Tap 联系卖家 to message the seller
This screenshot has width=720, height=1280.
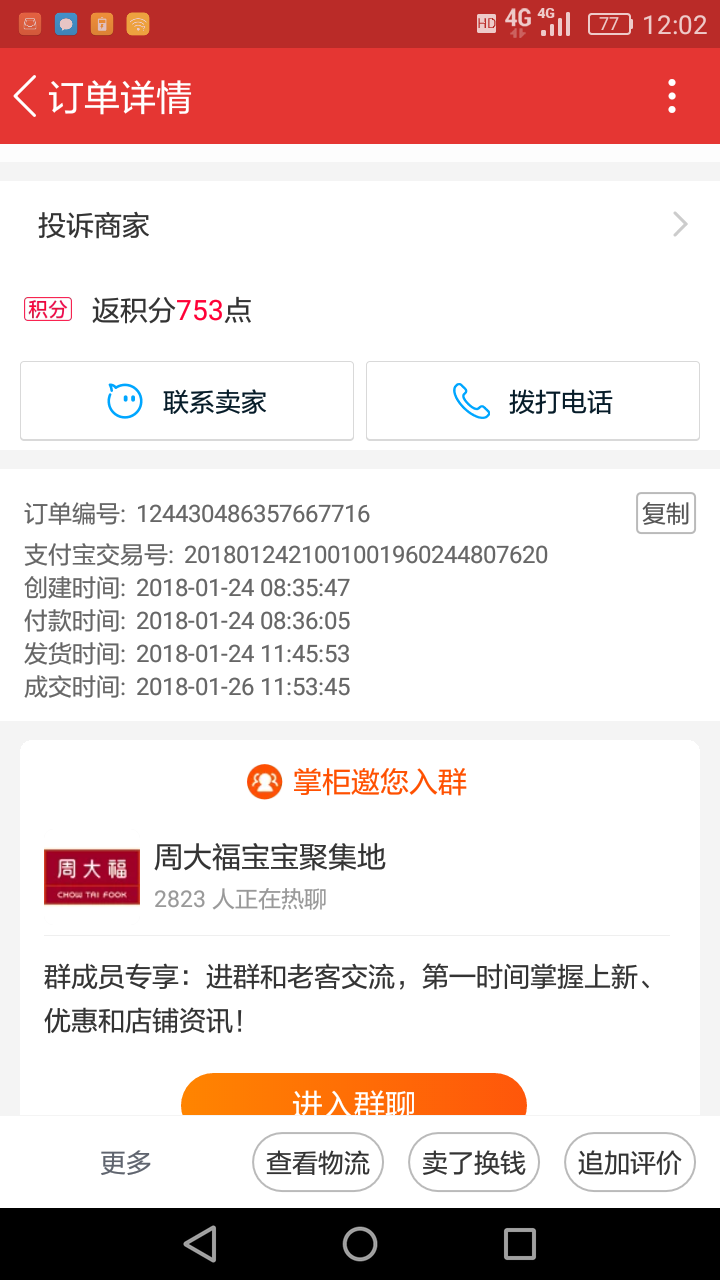pyautogui.click(x=187, y=401)
